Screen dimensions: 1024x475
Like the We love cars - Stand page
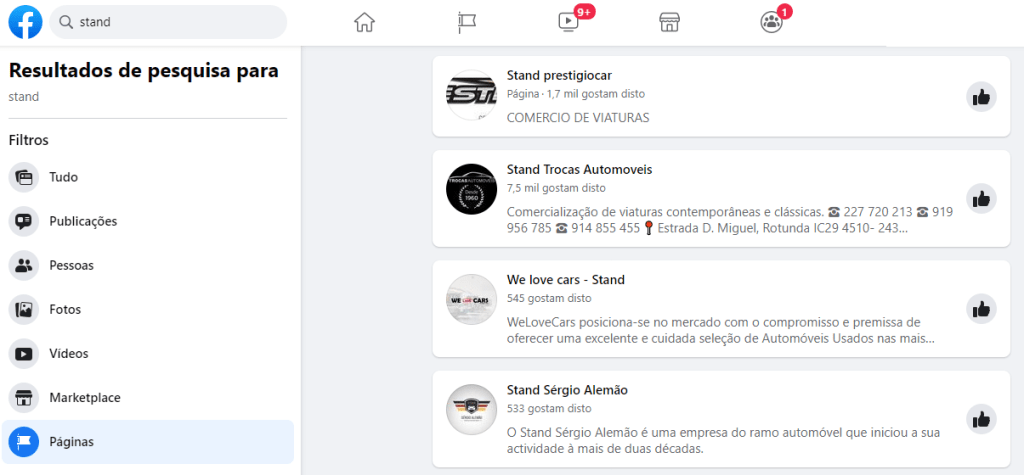tap(981, 309)
